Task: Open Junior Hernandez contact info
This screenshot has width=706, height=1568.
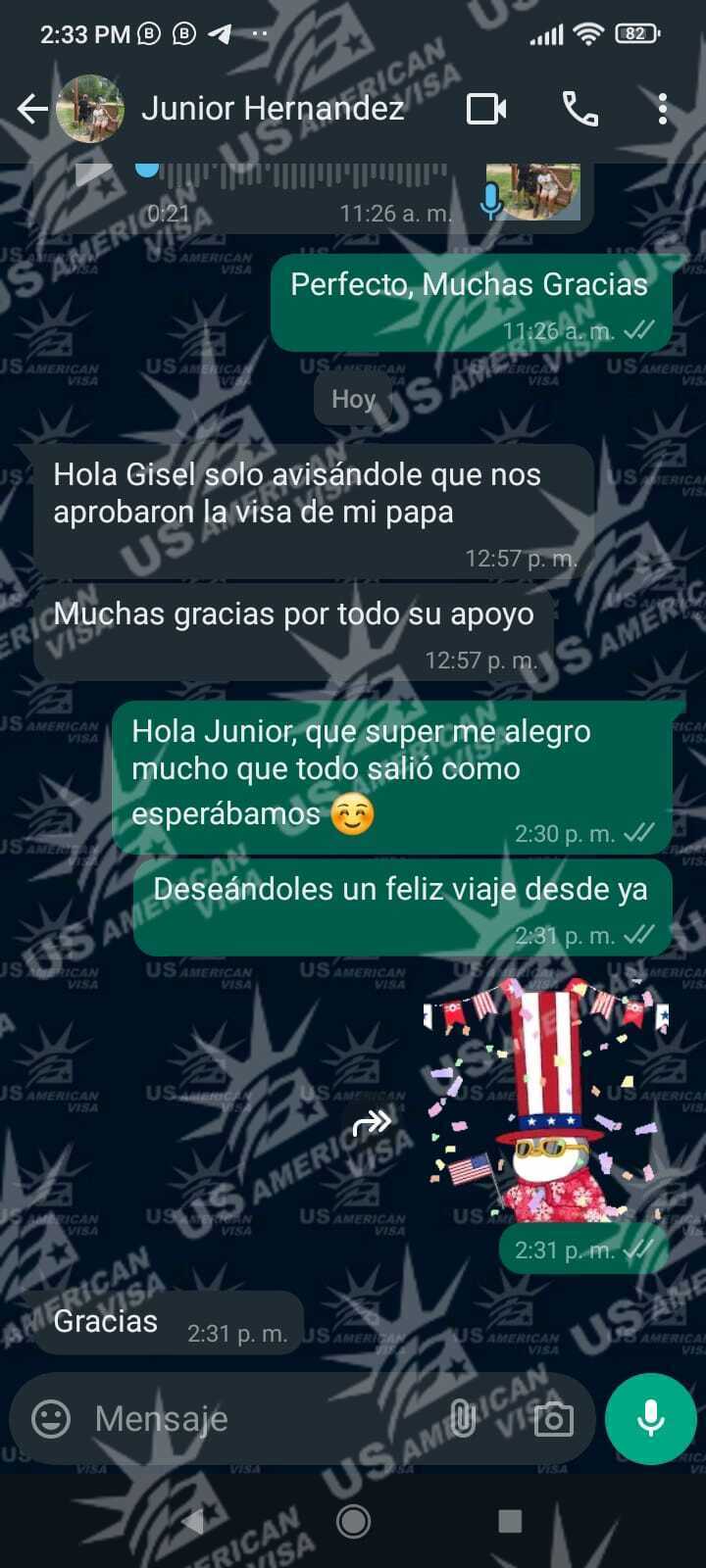Action: (x=273, y=109)
